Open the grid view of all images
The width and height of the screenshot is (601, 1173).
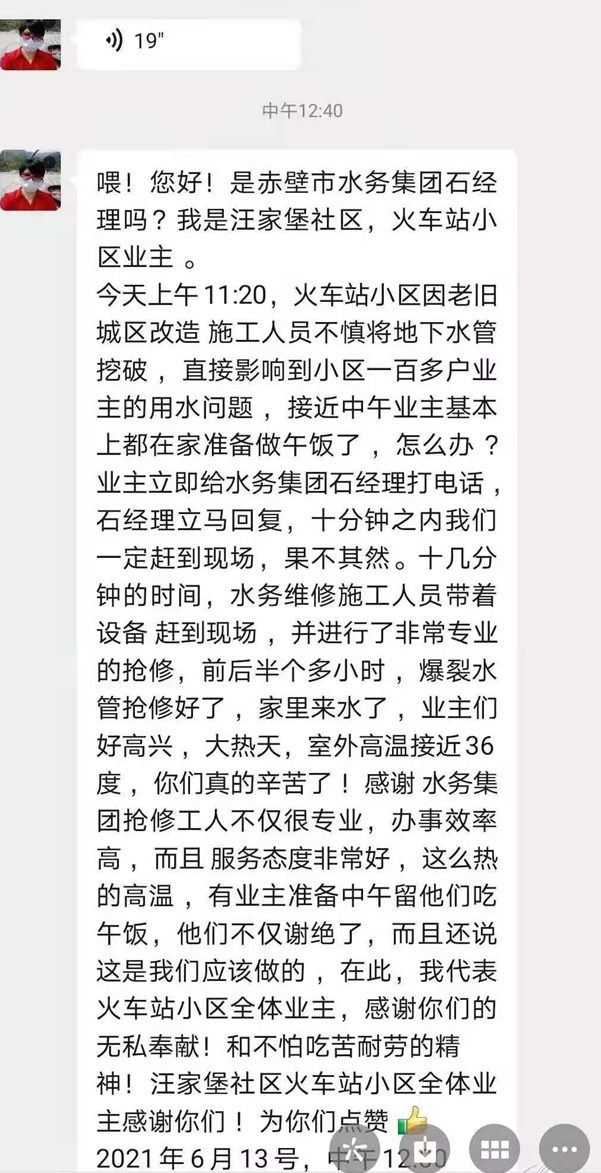[x=494, y=1148]
